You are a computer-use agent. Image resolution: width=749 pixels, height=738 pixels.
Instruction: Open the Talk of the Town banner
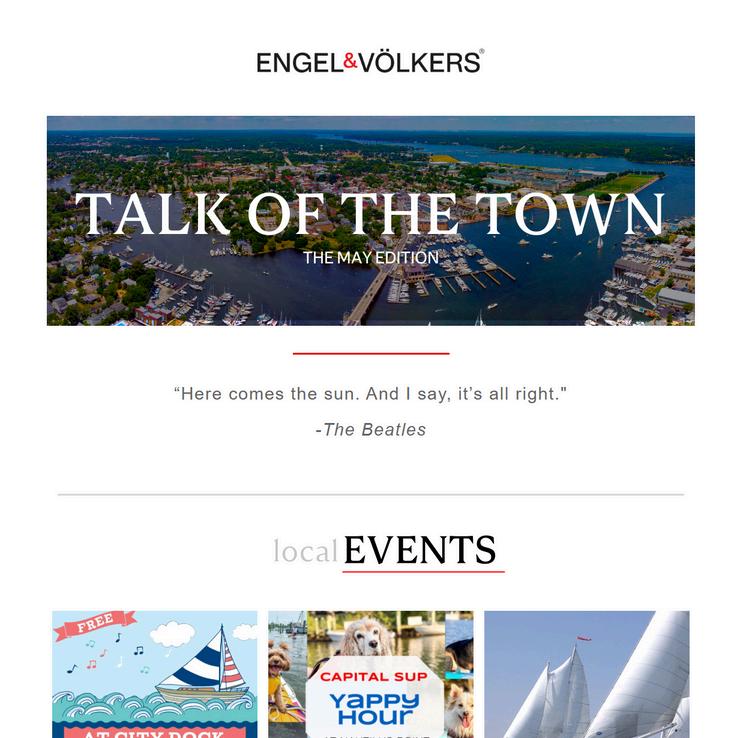click(x=371, y=221)
